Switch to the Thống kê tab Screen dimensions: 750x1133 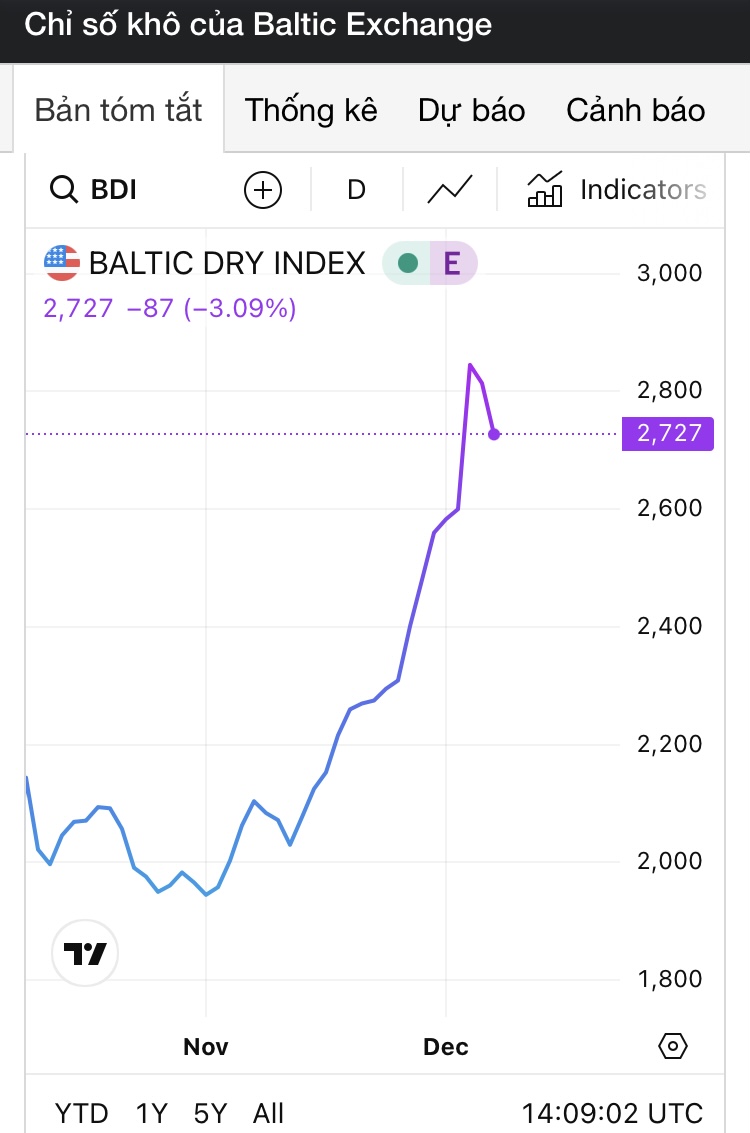311,110
